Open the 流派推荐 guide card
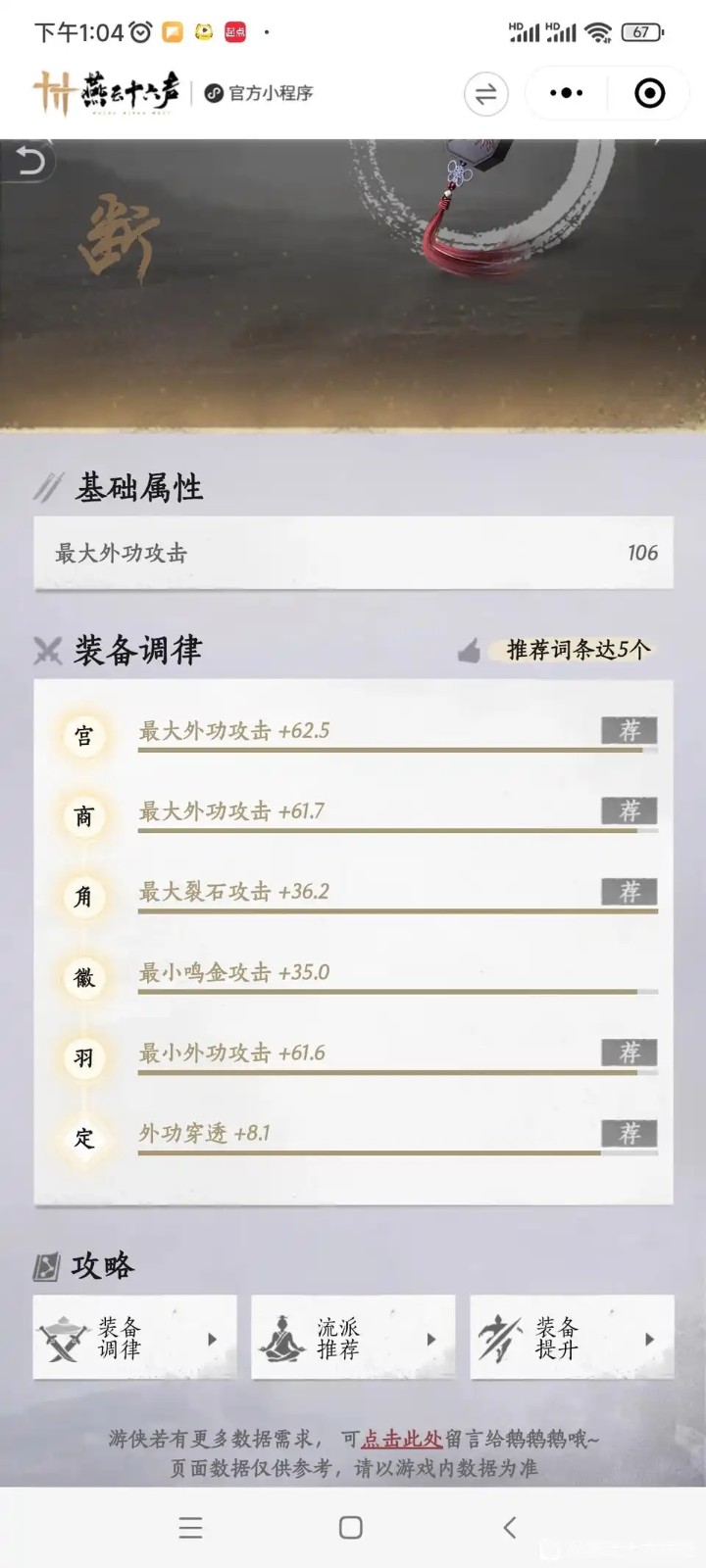The height and width of the screenshot is (1568, 706). point(353,1338)
